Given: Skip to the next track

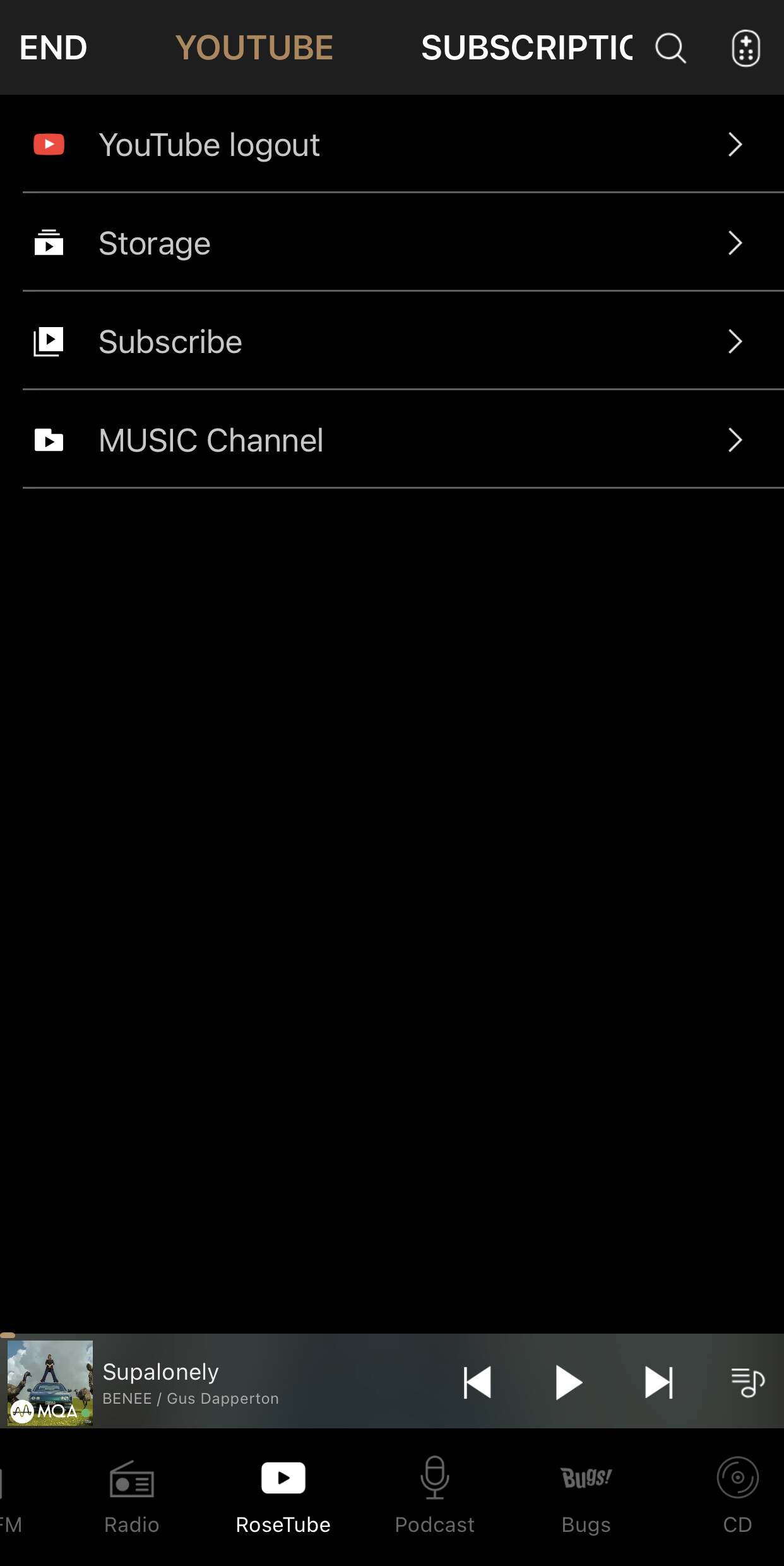Looking at the screenshot, I should (659, 1382).
